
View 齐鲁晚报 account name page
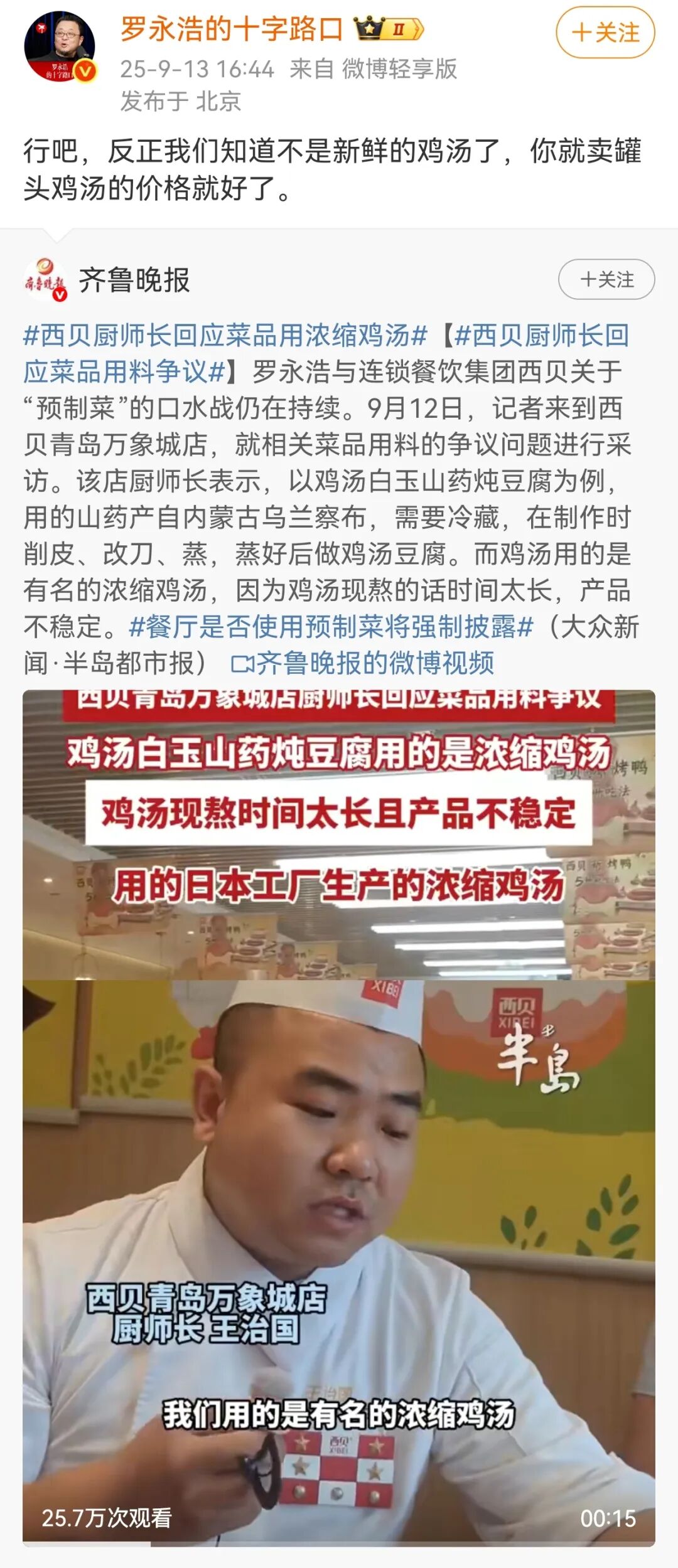[134, 280]
